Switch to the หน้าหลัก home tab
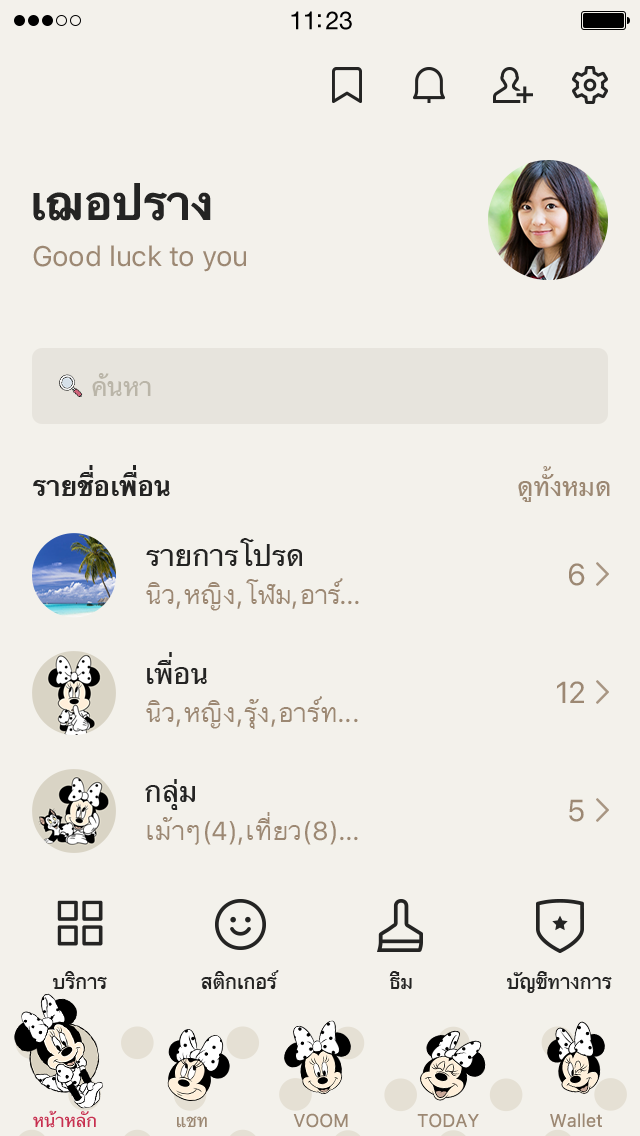640x1136 pixels. [64, 1065]
